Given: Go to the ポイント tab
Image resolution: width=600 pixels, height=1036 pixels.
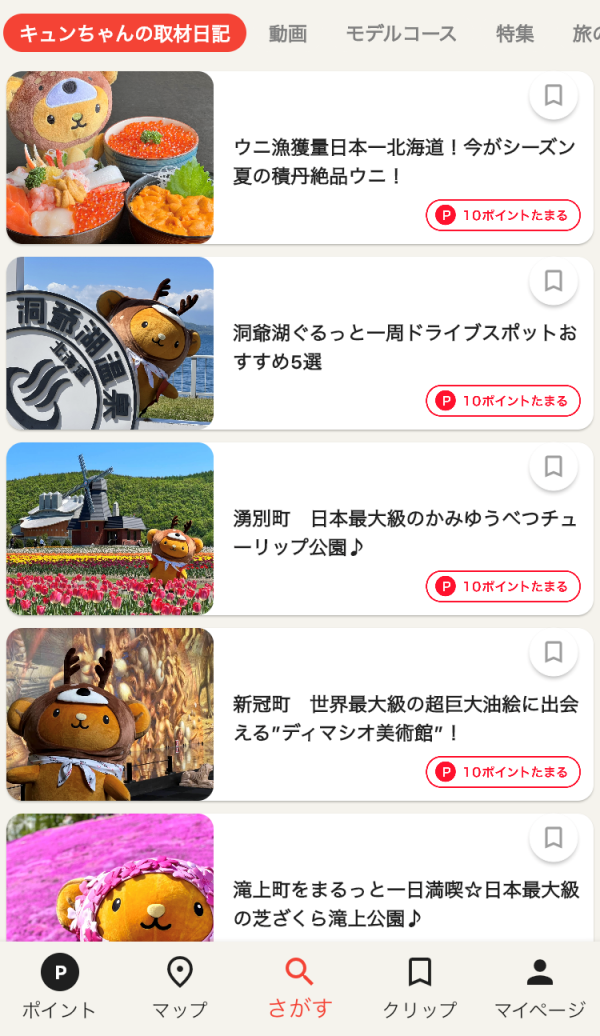Looking at the screenshot, I should coord(60,988).
